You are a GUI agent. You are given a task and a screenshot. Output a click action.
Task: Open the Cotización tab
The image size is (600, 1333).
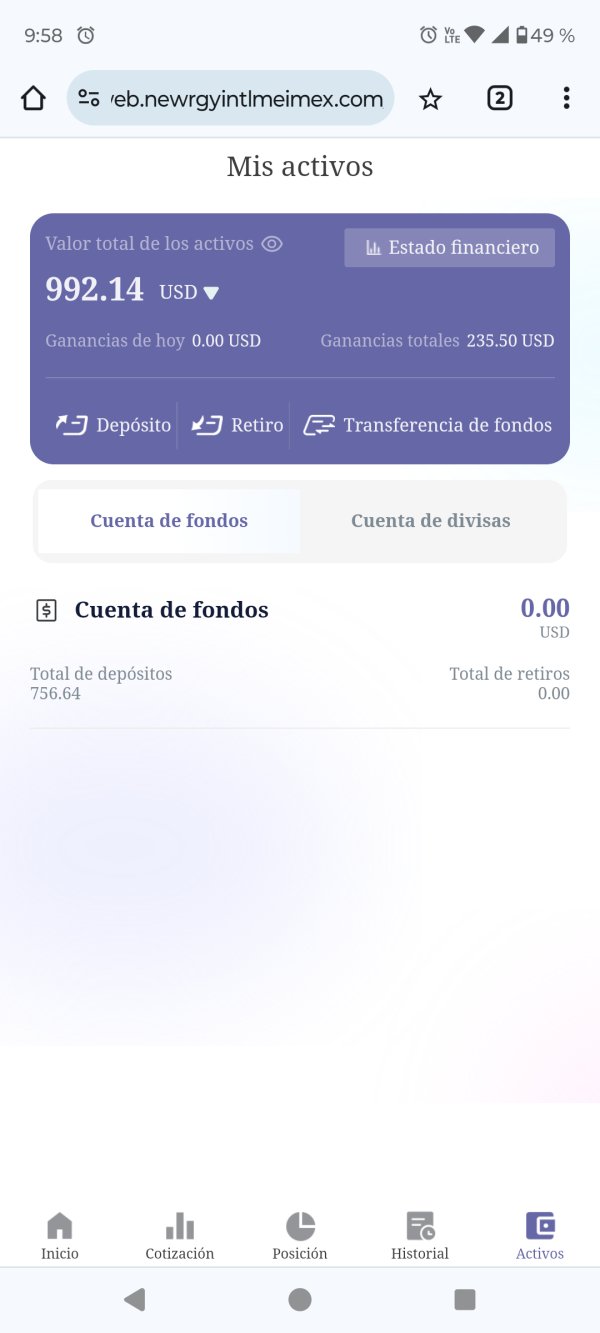tap(180, 1236)
